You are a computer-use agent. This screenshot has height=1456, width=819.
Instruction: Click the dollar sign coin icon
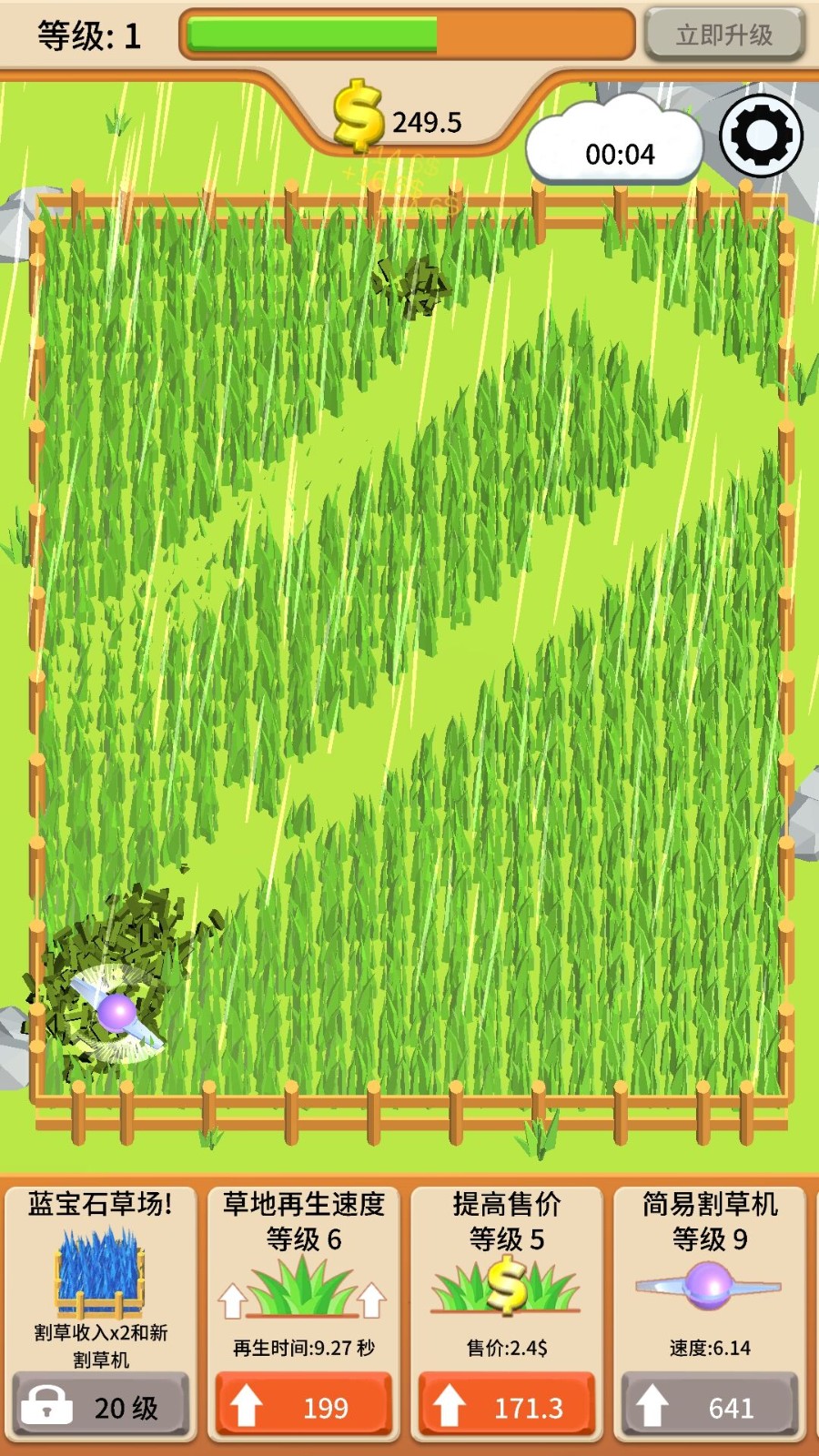pos(359,115)
